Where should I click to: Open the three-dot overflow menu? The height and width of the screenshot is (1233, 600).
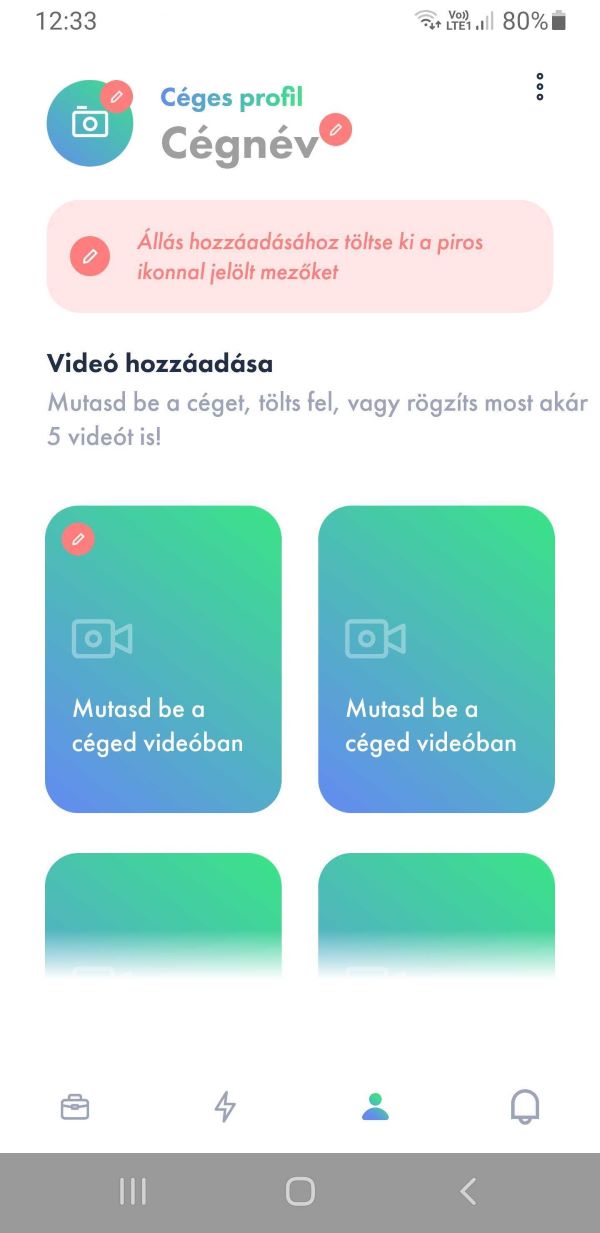coord(540,87)
